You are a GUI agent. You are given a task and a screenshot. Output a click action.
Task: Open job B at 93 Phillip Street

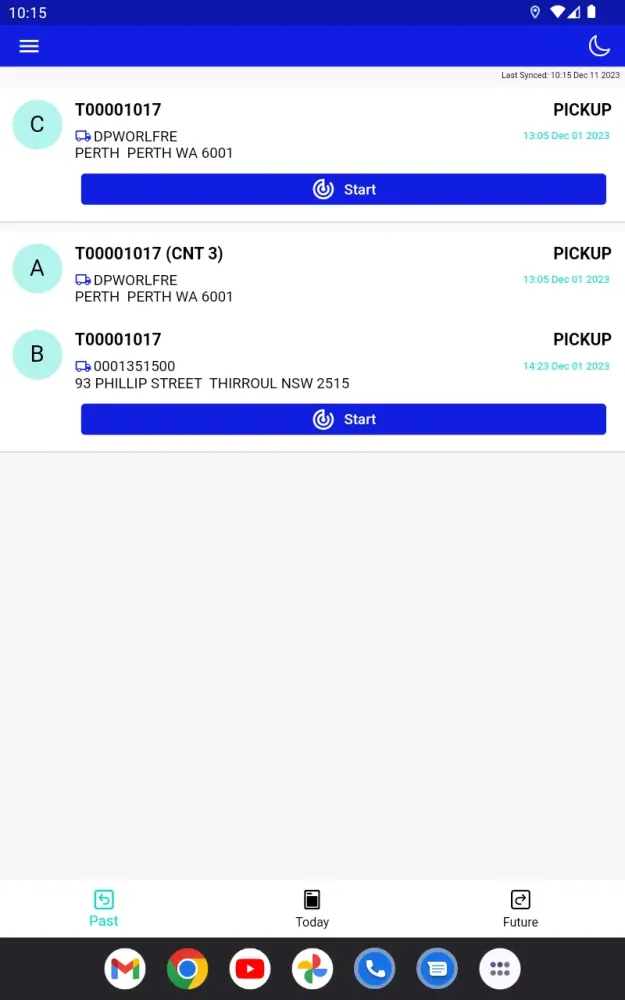300,360
